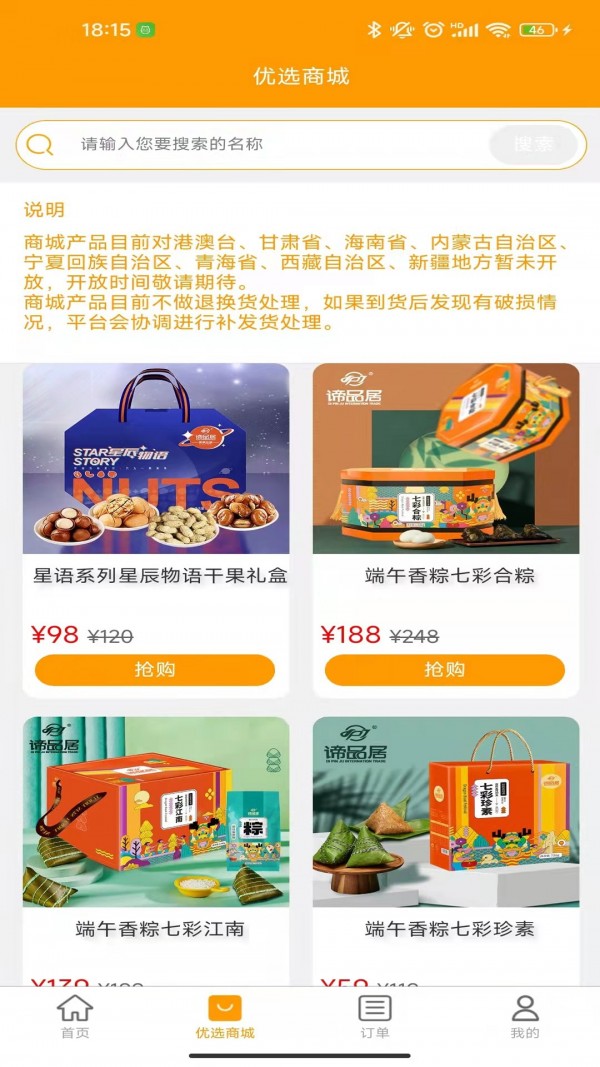600x1067 pixels.
Task: Switch to the 首页 tab
Action: (75, 1017)
